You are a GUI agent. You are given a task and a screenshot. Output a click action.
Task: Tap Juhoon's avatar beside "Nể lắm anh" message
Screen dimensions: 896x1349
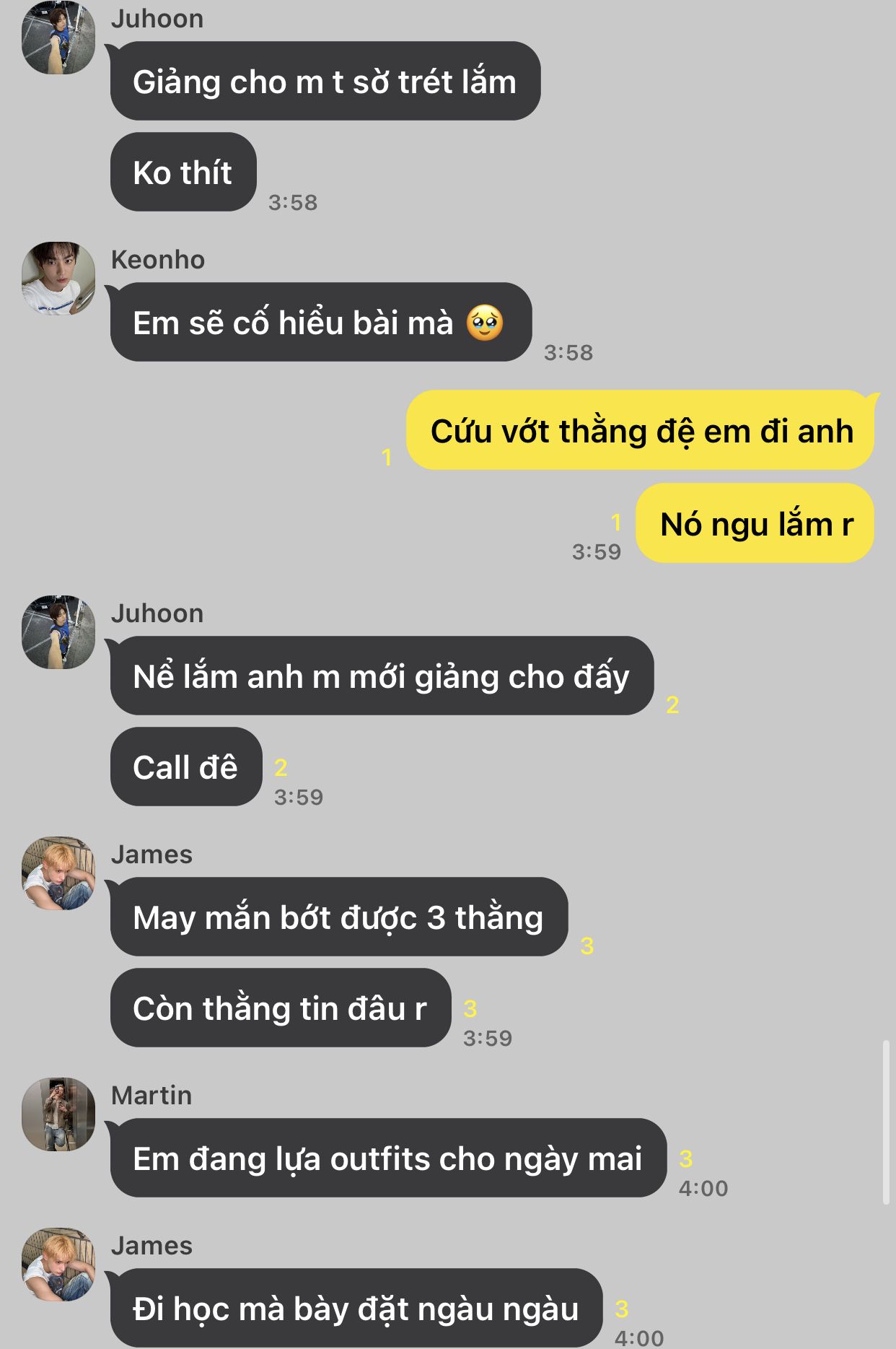tap(58, 632)
